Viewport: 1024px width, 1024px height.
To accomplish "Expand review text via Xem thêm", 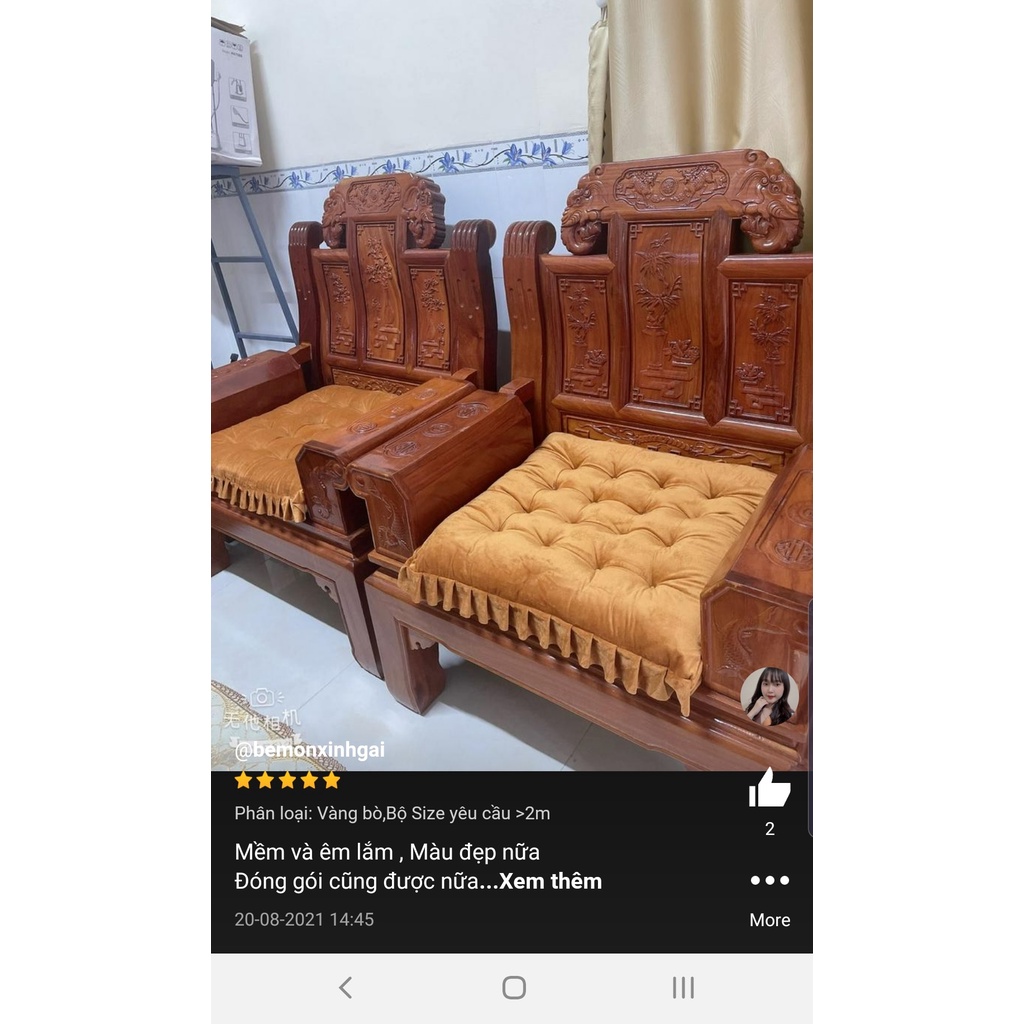I will click(x=550, y=881).
